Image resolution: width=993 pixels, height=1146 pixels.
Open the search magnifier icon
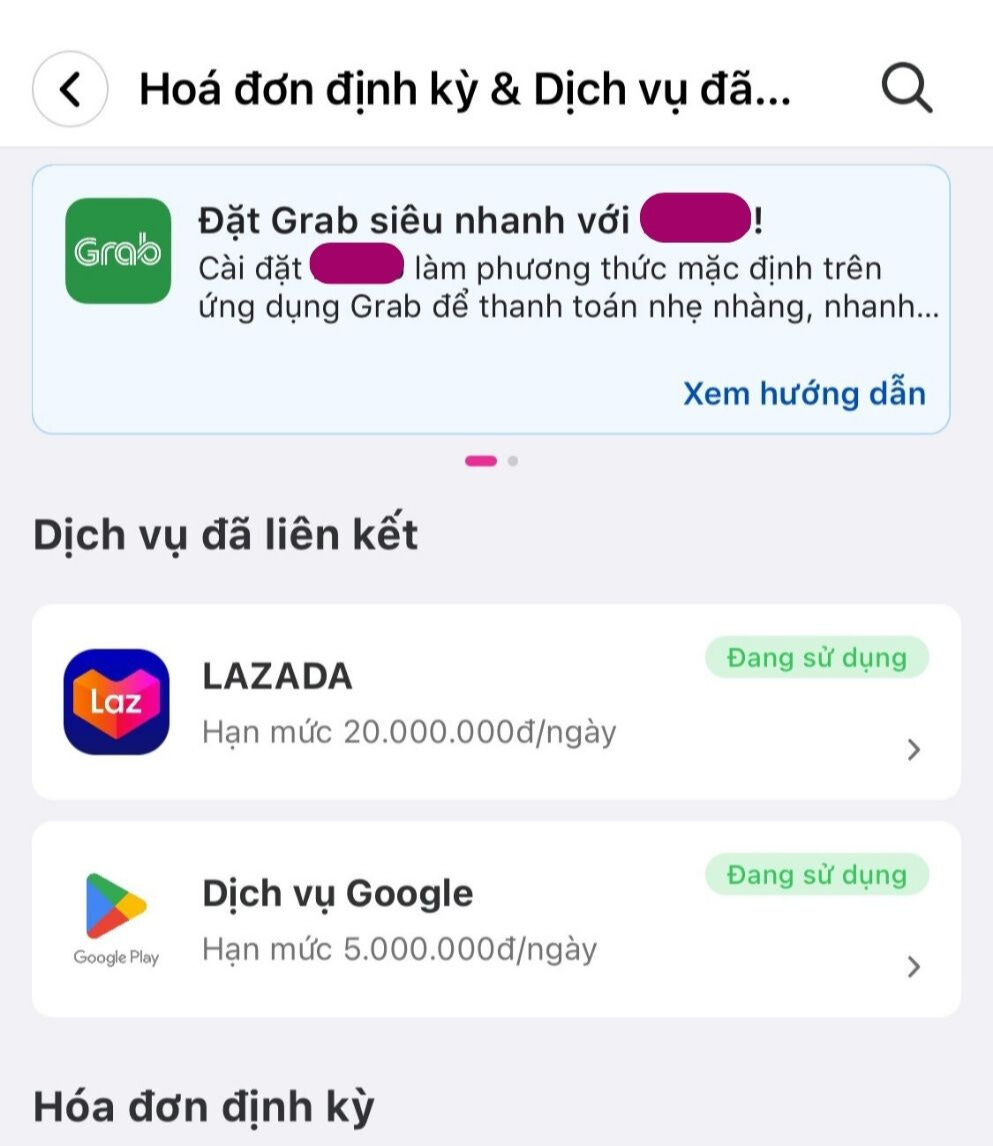pyautogui.click(x=906, y=90)
